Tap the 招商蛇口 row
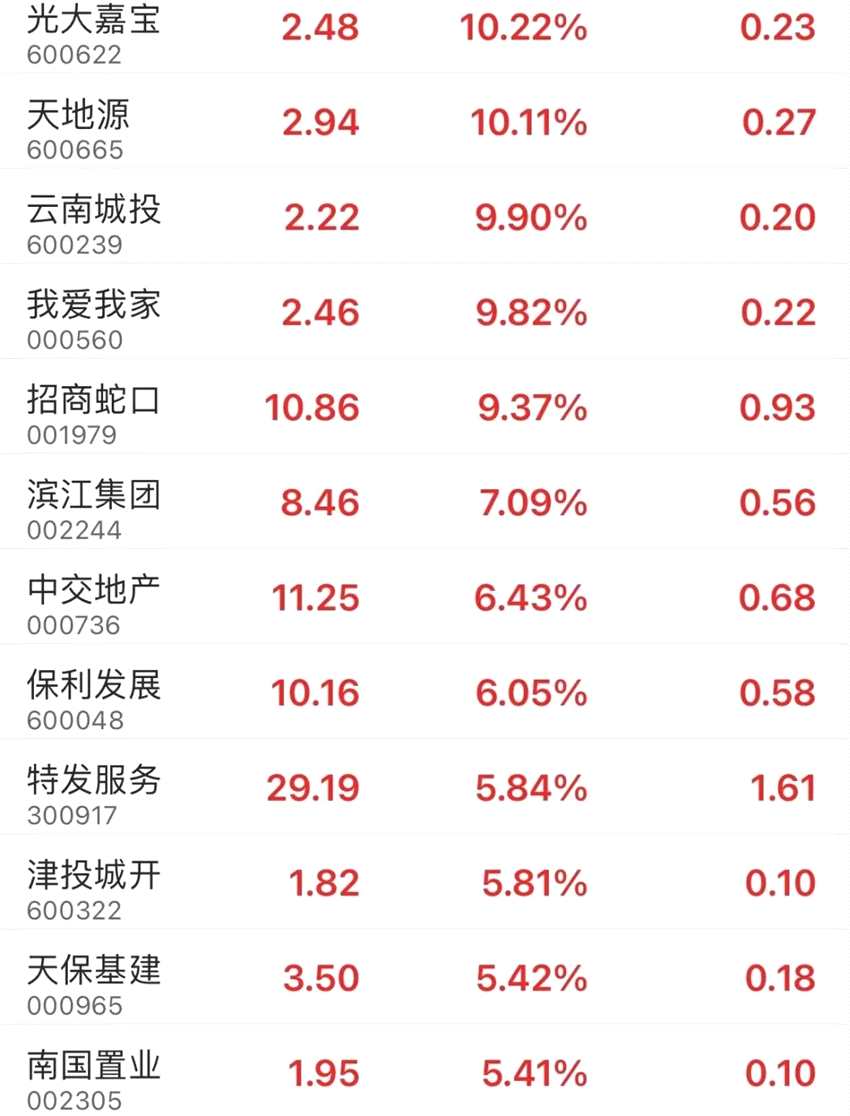Screen dimensions: 850x1116 click(93, 402)
